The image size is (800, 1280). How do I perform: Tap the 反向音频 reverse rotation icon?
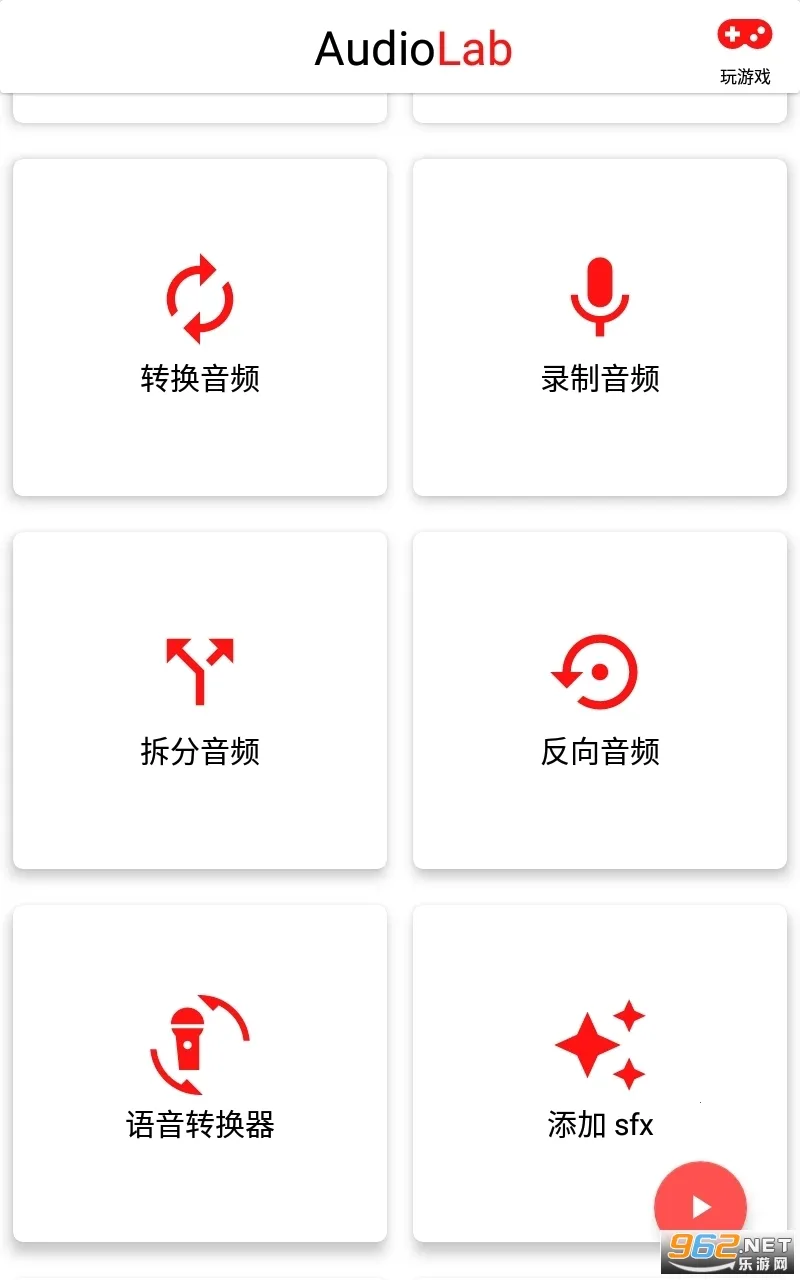[x=597, y=670]
